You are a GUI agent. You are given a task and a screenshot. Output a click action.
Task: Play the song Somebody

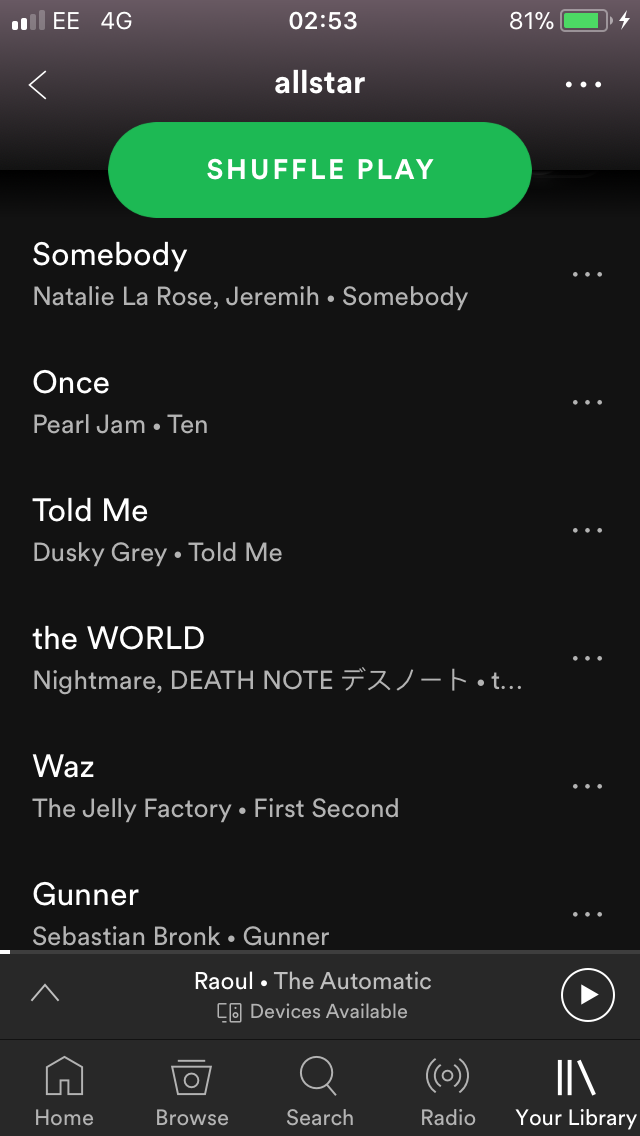250,274
